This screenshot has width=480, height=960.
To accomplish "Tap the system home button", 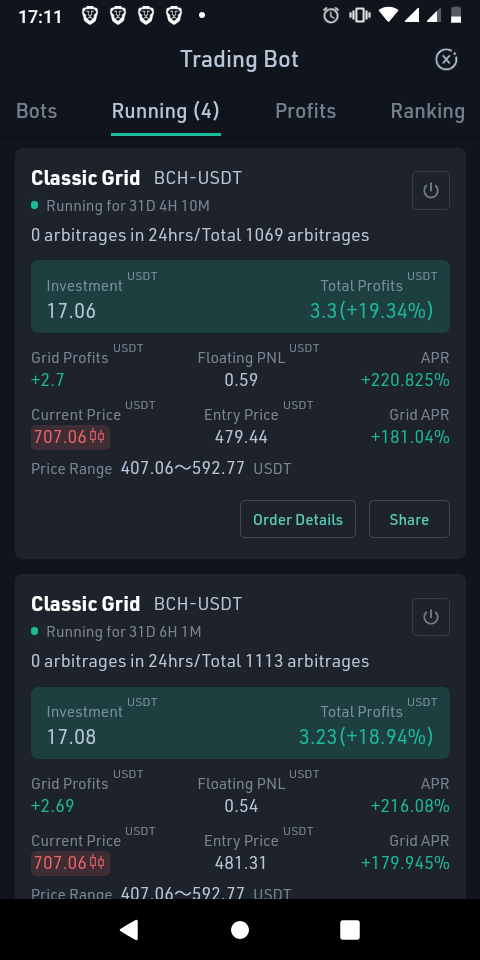I will (240, 929).
